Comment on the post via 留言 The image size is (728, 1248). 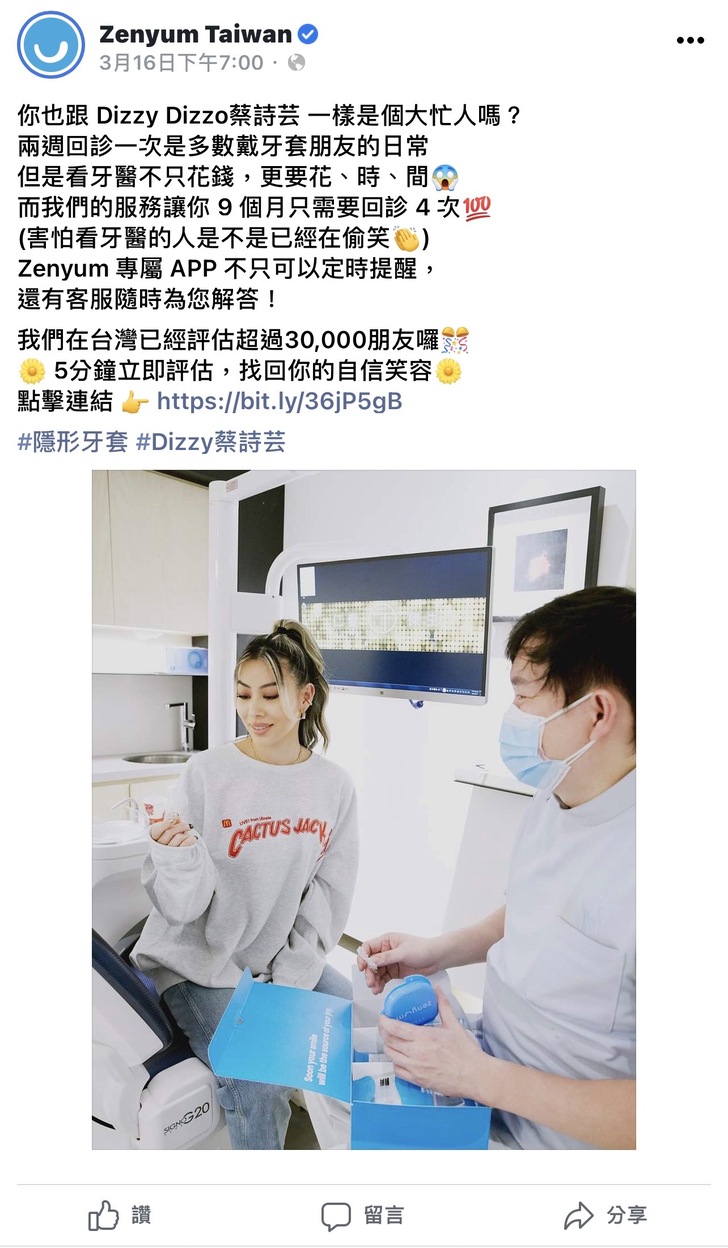(x=363, y=1215)
